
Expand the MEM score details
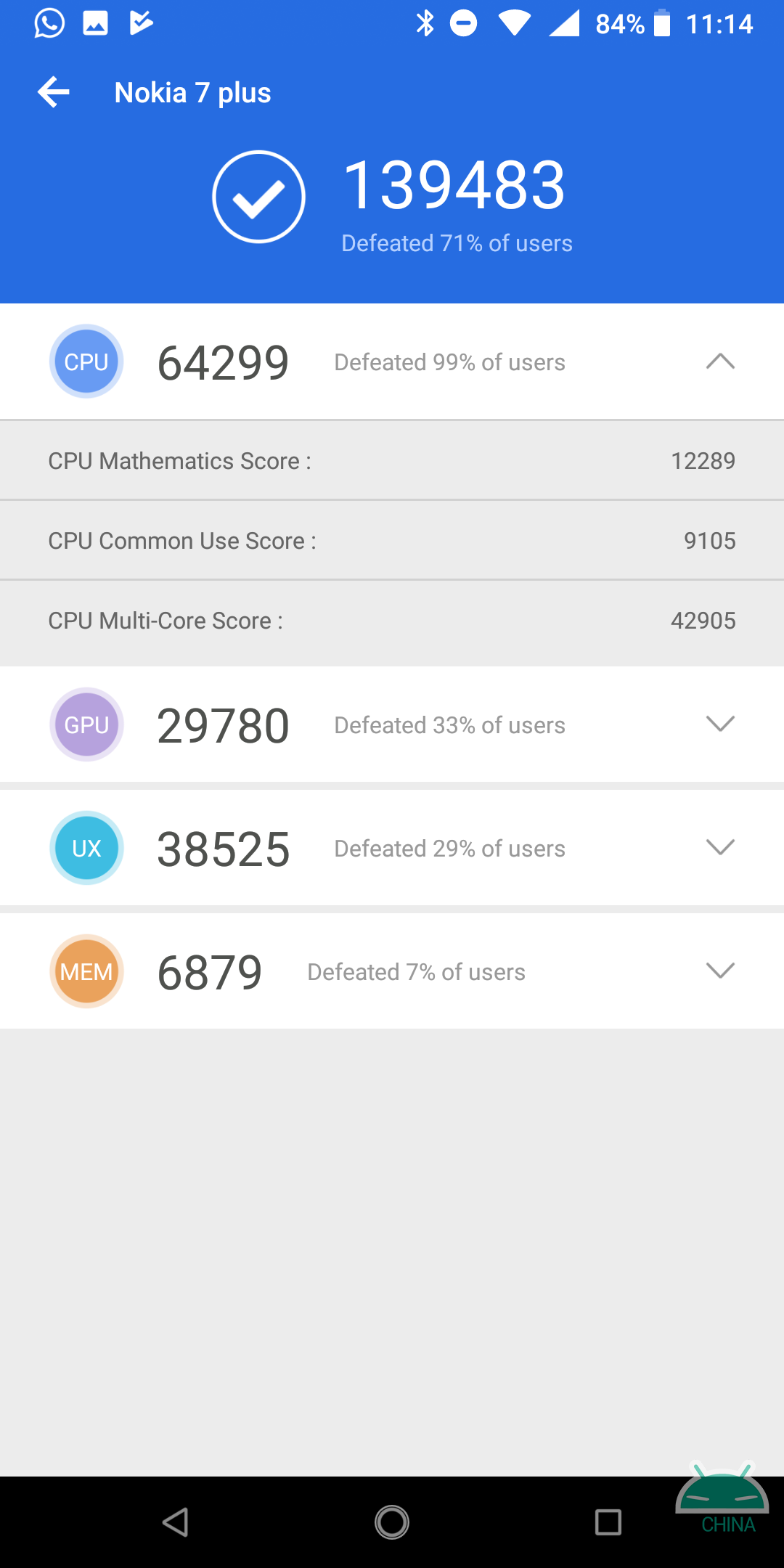(x=720, y=971)
